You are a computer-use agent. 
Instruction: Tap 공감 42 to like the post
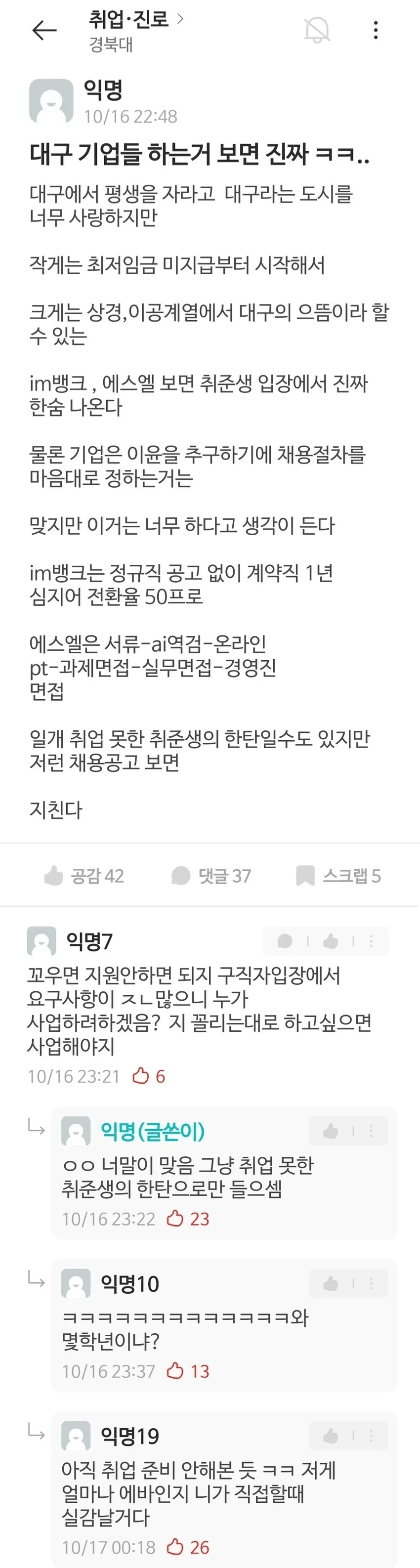pyautogui.click(x=84, y=876)
